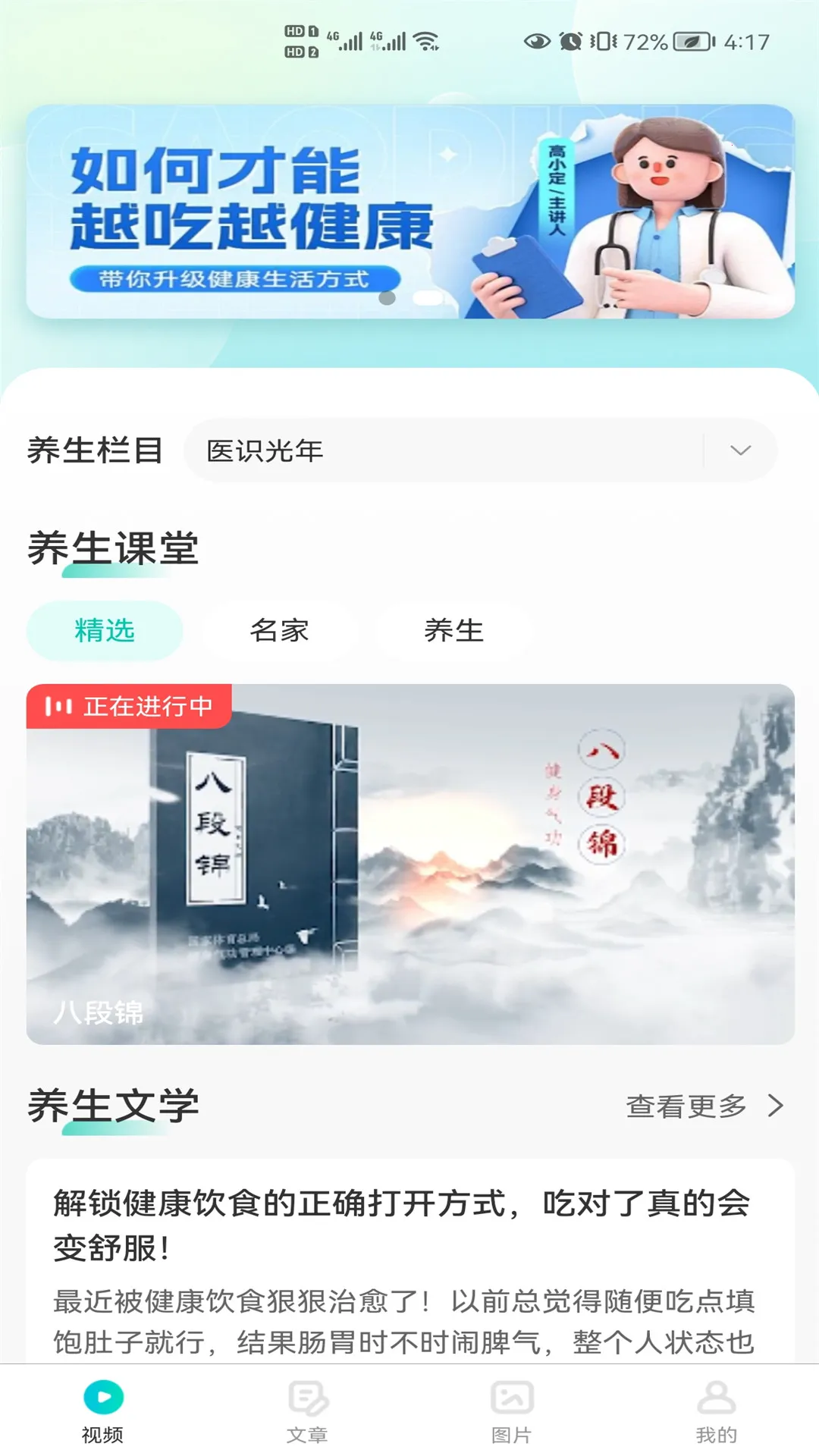Open the 图片 tab
This screenshot has width=819, height=1456.
point(512,1410)
